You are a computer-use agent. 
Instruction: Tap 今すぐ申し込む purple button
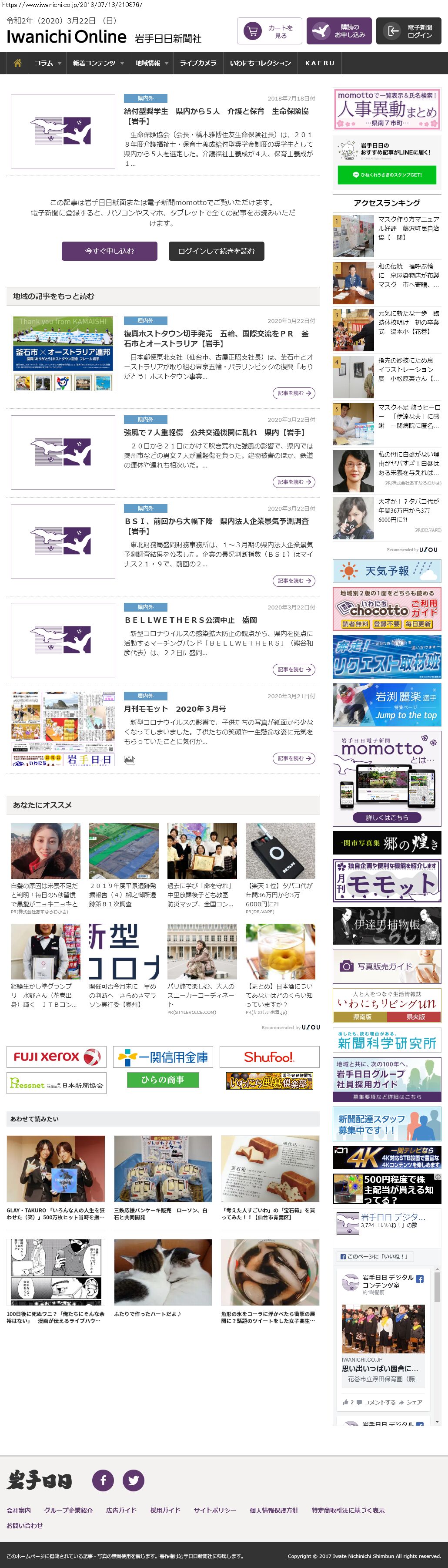pyautogui.click(x=110, y=251)
